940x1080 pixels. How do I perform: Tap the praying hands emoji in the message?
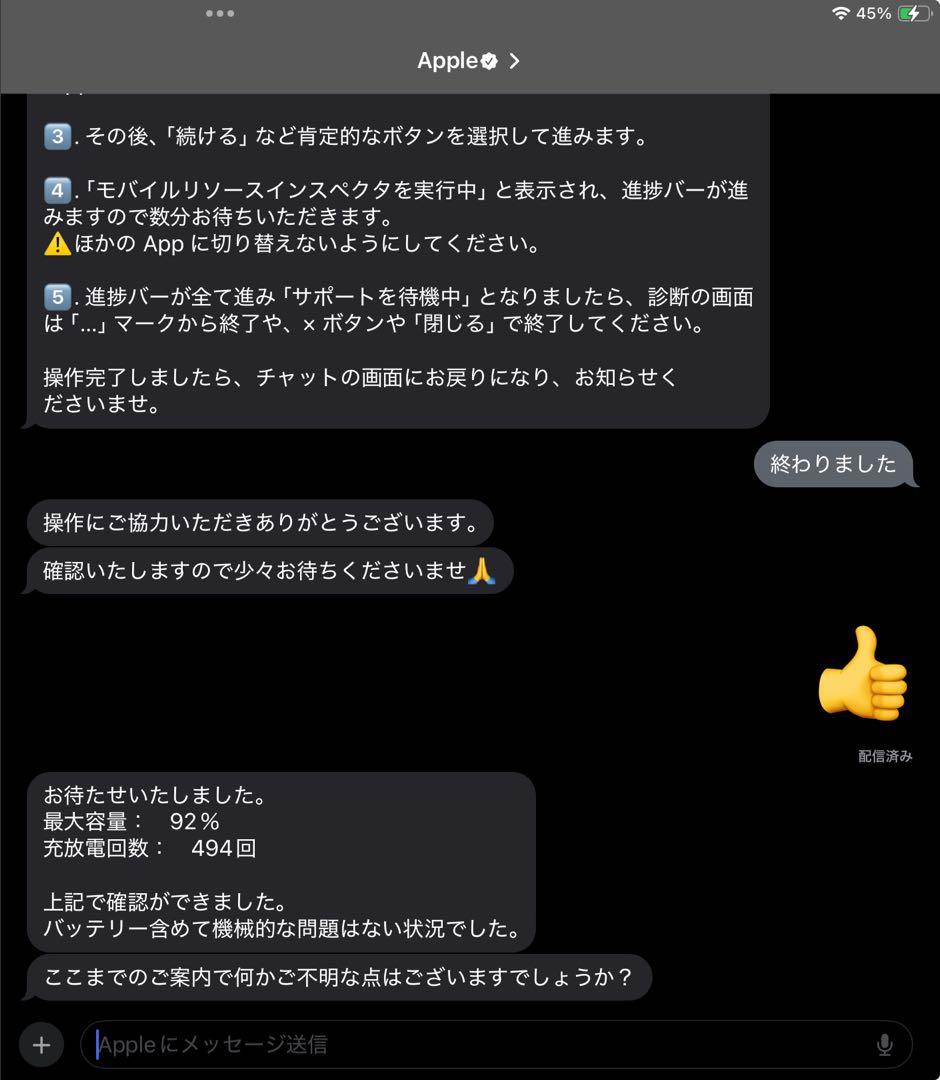(491, 570)
